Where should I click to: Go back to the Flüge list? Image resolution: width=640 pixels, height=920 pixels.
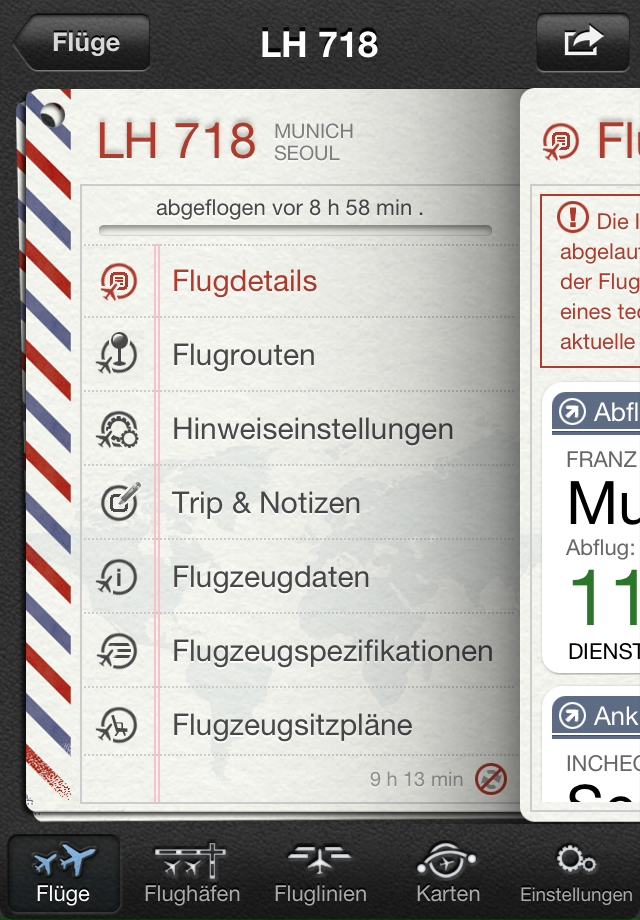(x=82, y=43)
